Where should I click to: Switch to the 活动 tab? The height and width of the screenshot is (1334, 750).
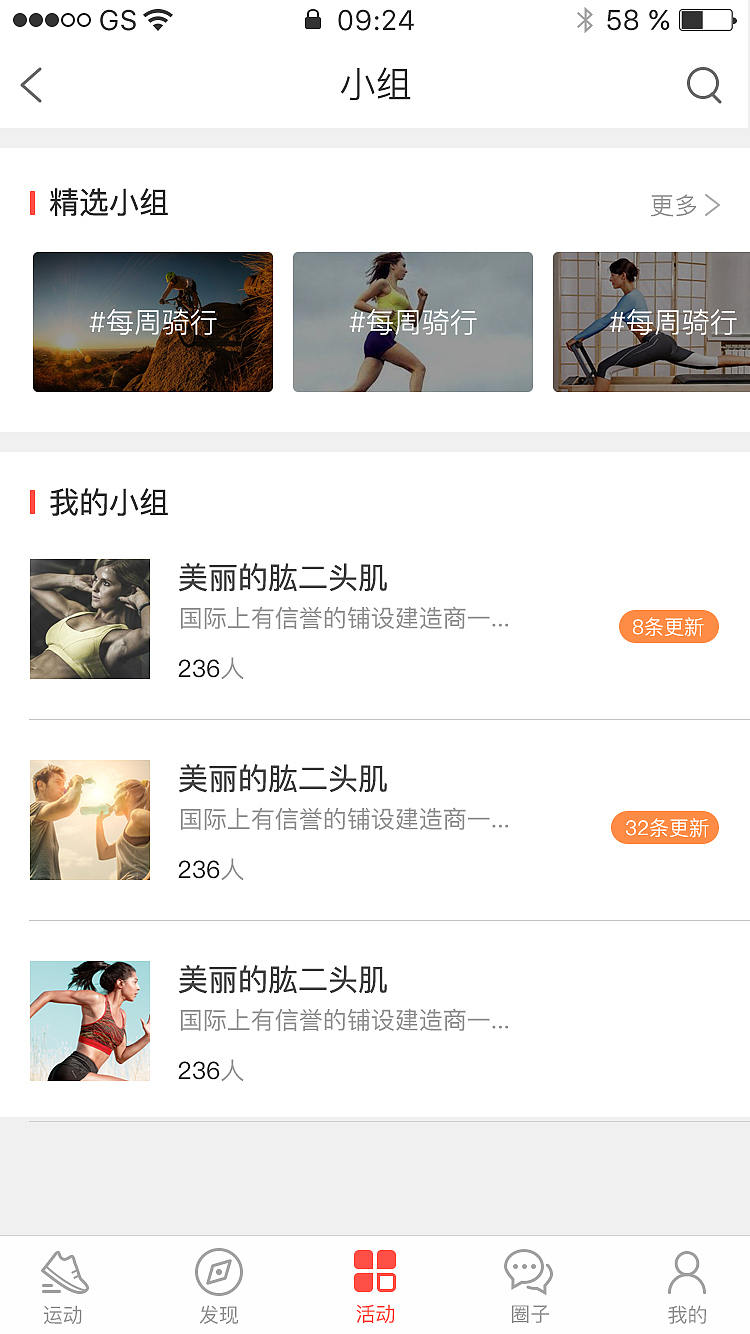375,1285
